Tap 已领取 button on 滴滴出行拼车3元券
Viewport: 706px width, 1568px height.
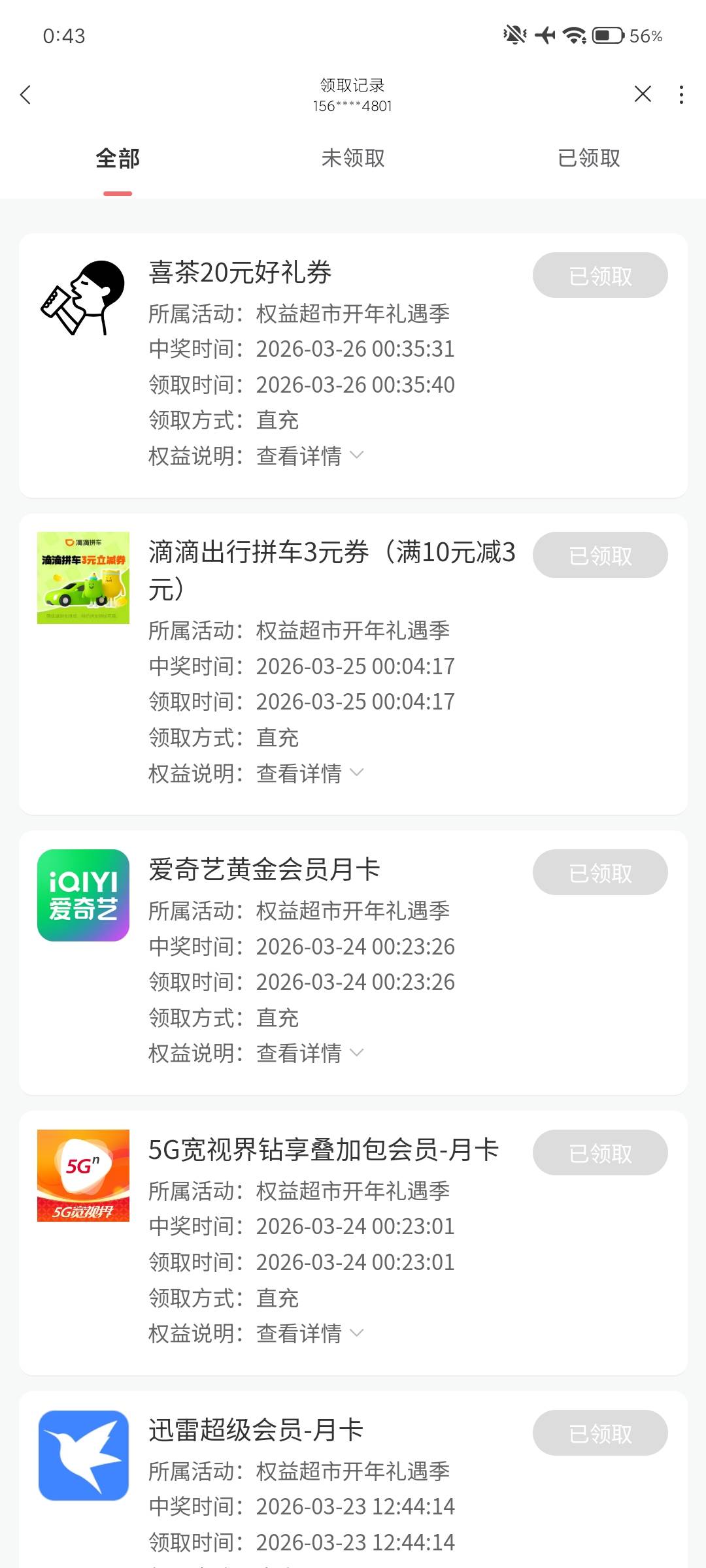point(600,555)
